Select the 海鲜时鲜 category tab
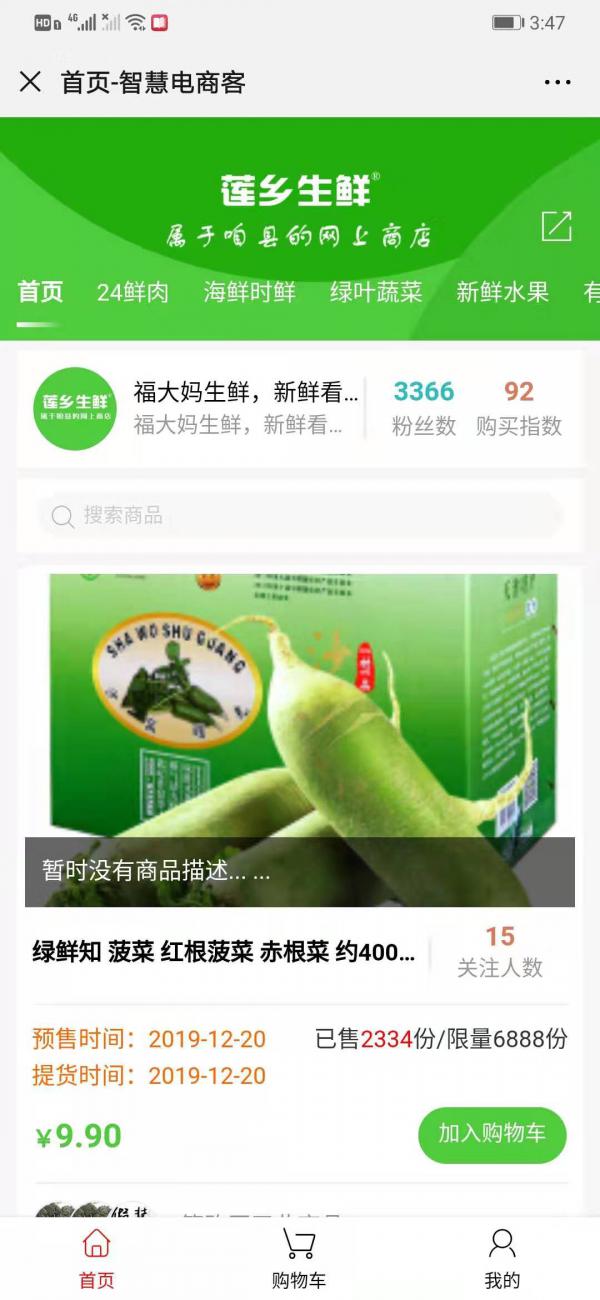600x1300 pixels. coord(249,292)
